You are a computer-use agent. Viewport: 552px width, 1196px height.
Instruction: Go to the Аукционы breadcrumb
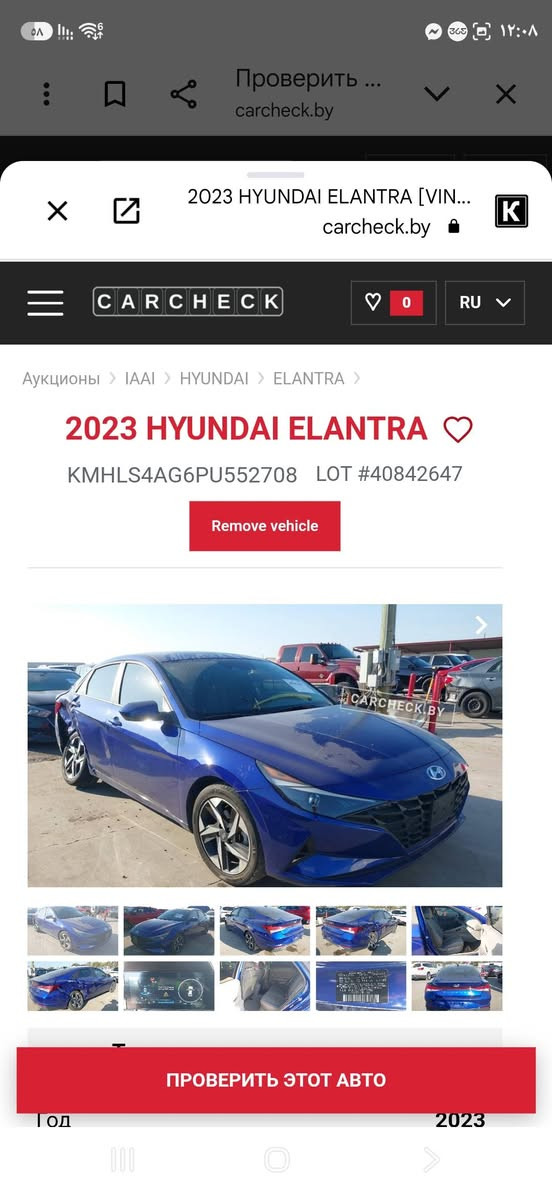click(x=61, y=378)
